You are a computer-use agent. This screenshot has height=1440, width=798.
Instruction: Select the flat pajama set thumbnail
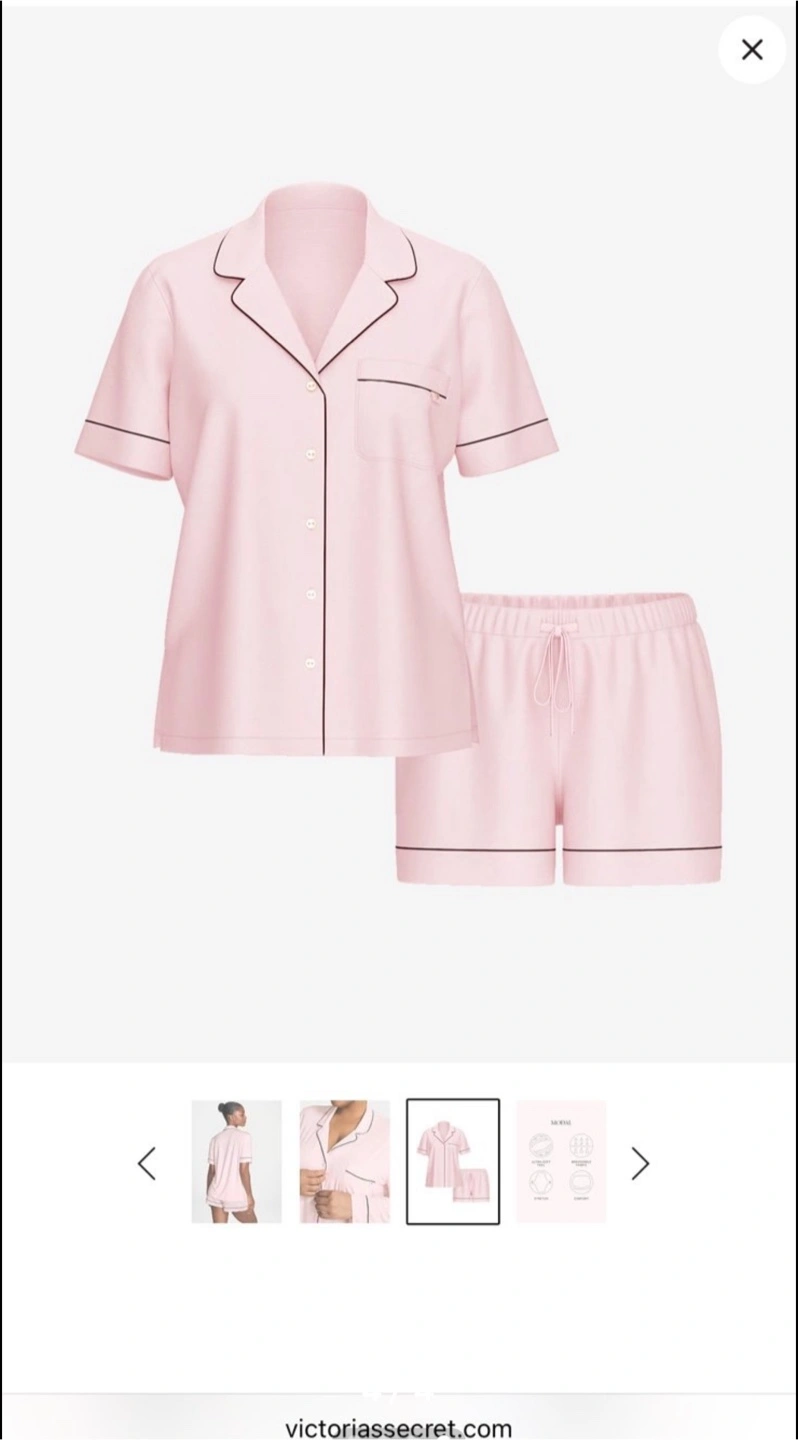click(452, 1162)
